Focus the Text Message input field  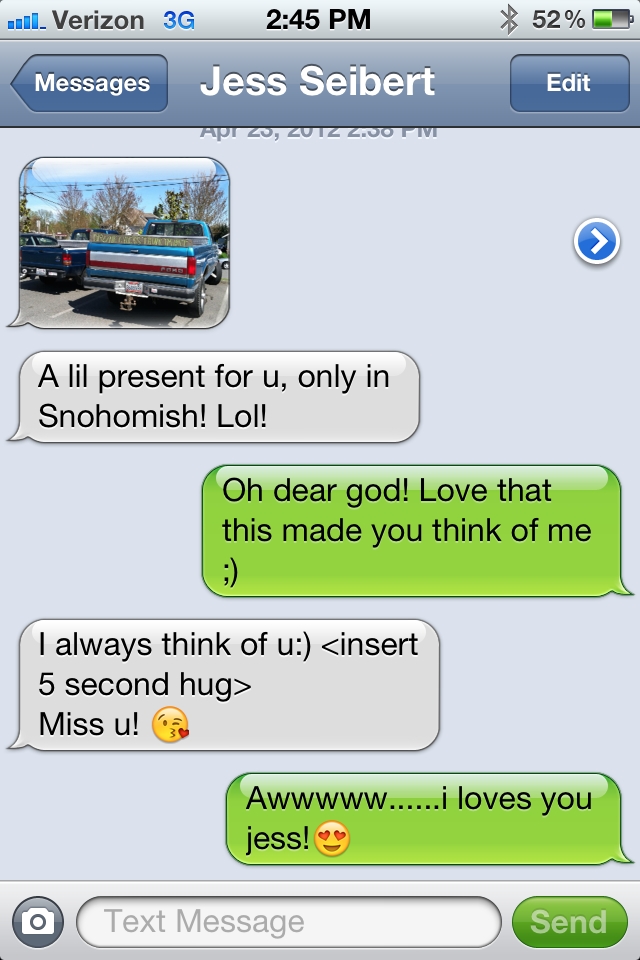click(288, 921)
